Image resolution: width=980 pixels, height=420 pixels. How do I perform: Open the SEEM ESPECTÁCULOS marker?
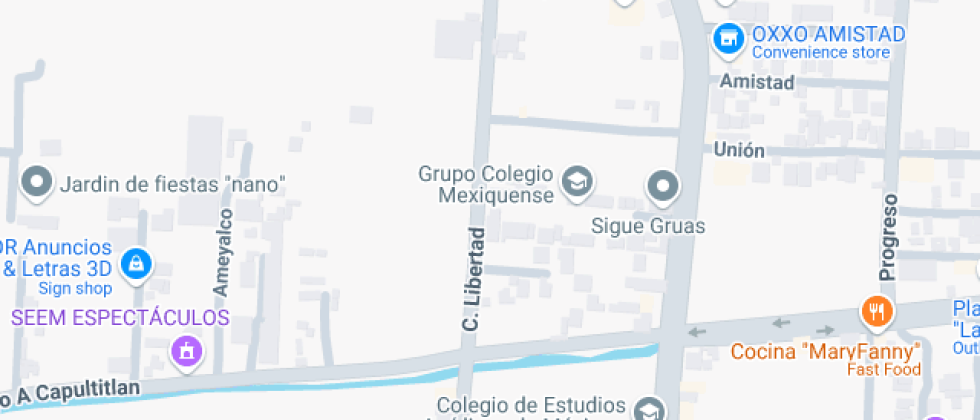tap(185, 350)
